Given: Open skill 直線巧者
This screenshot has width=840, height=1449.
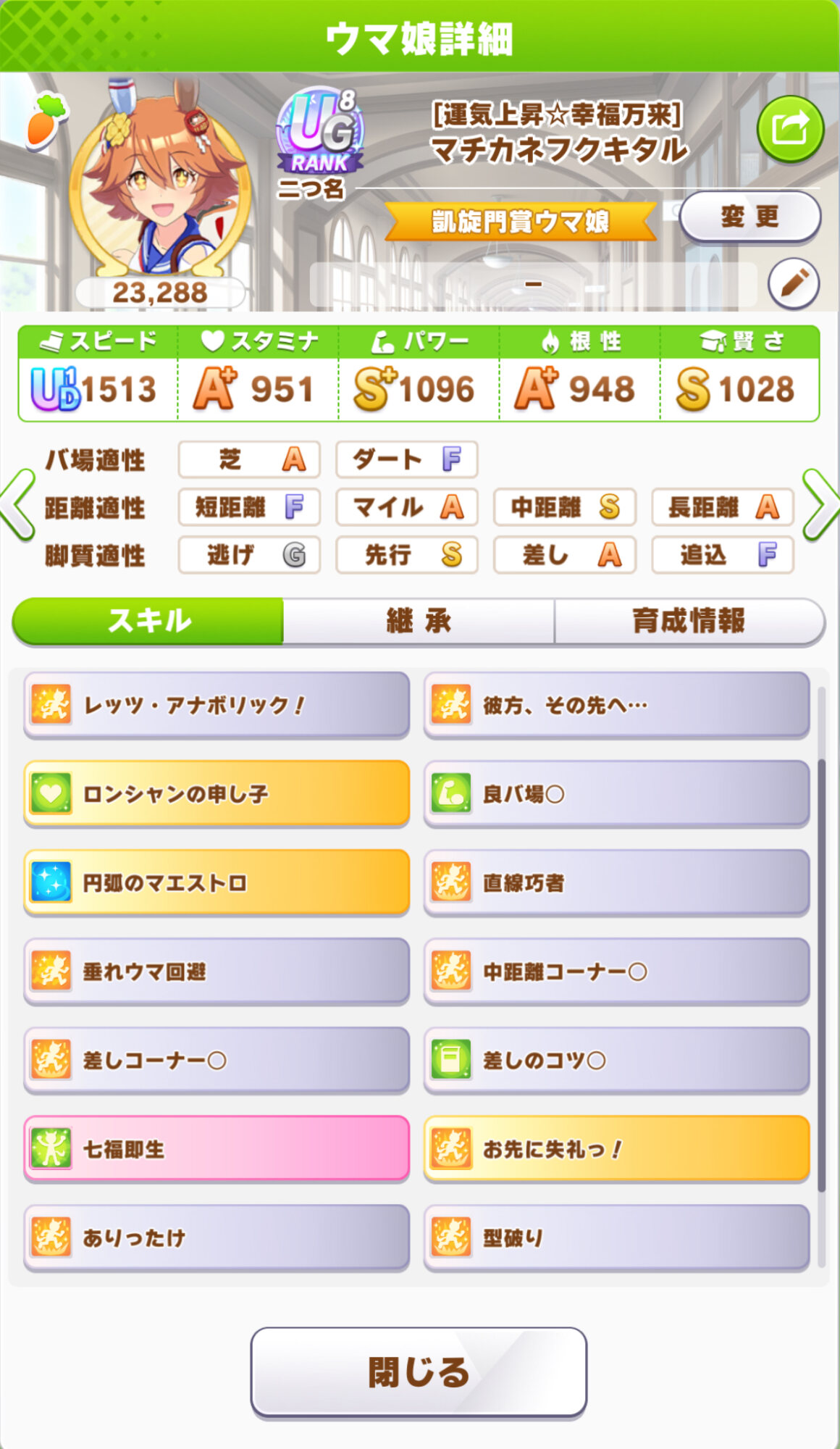Looking at the screenshot, I should [x=616, y=882].
